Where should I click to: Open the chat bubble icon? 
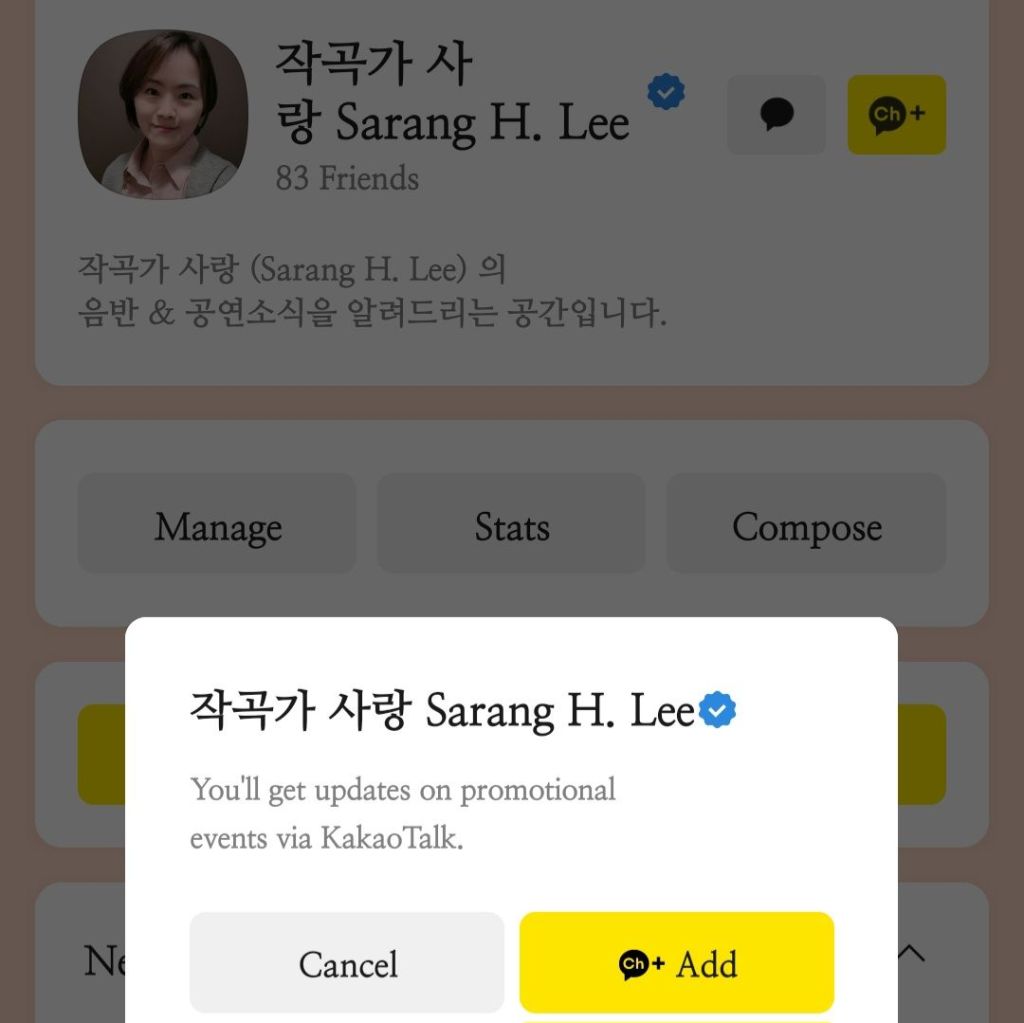(776, 115)
